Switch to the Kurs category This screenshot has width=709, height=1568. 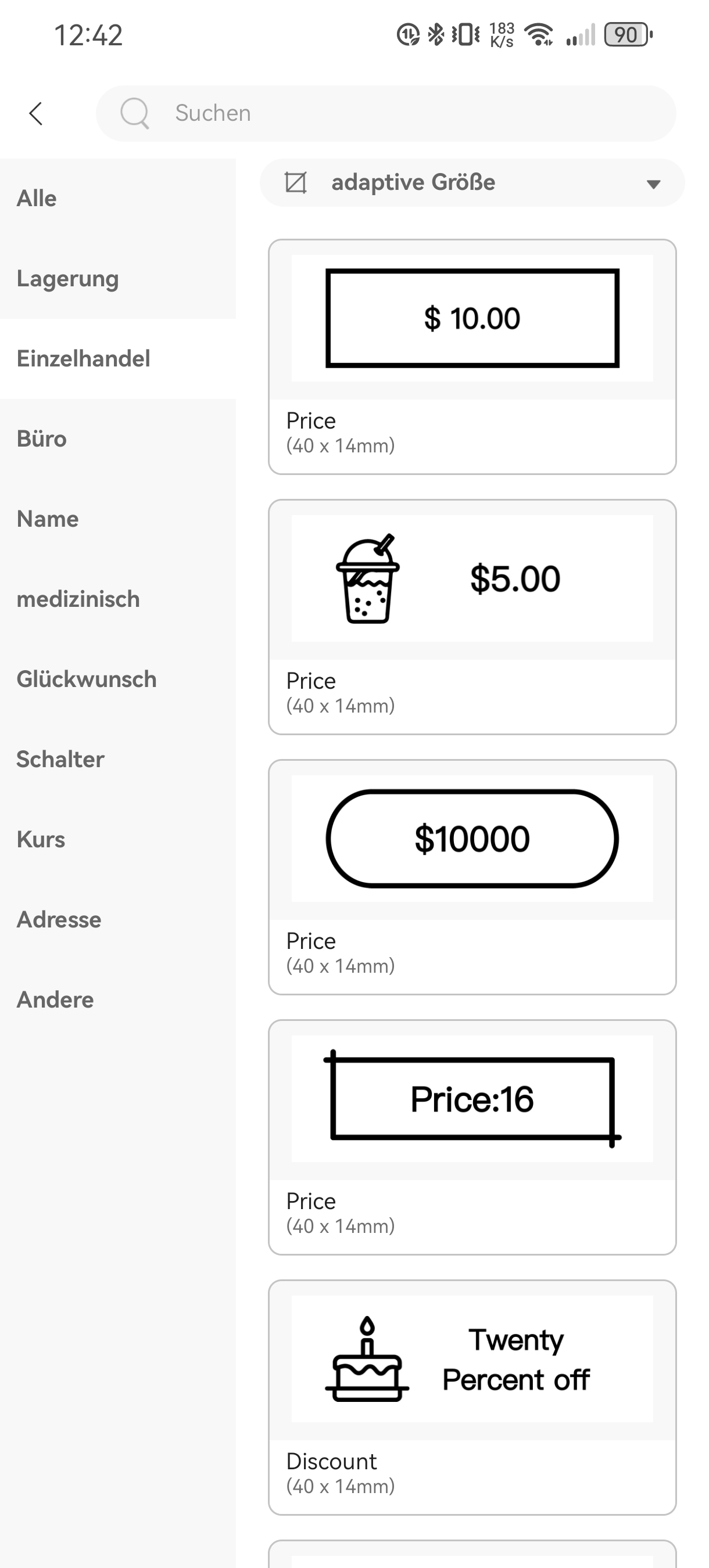tap(117, 839)
